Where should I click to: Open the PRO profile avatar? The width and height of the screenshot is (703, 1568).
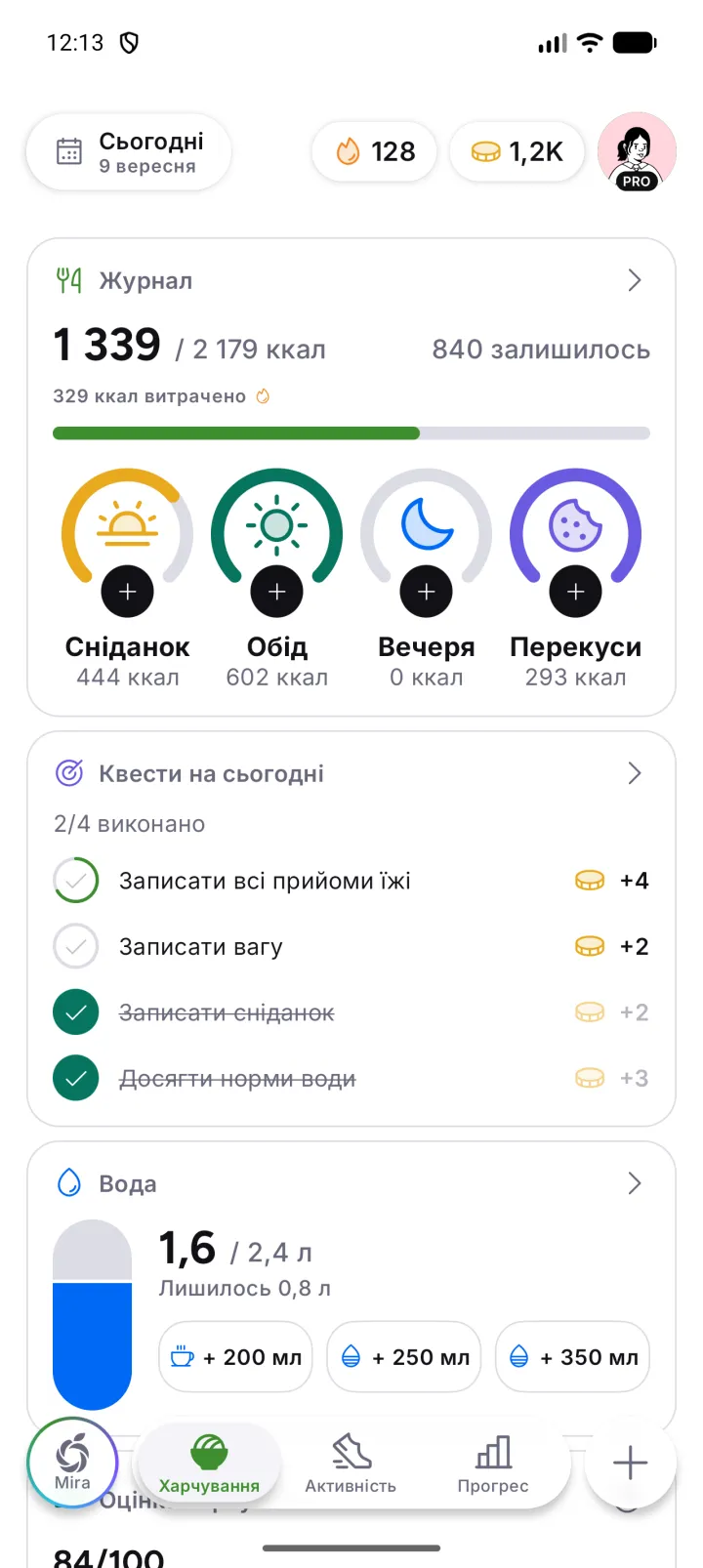tap(637, 151)
